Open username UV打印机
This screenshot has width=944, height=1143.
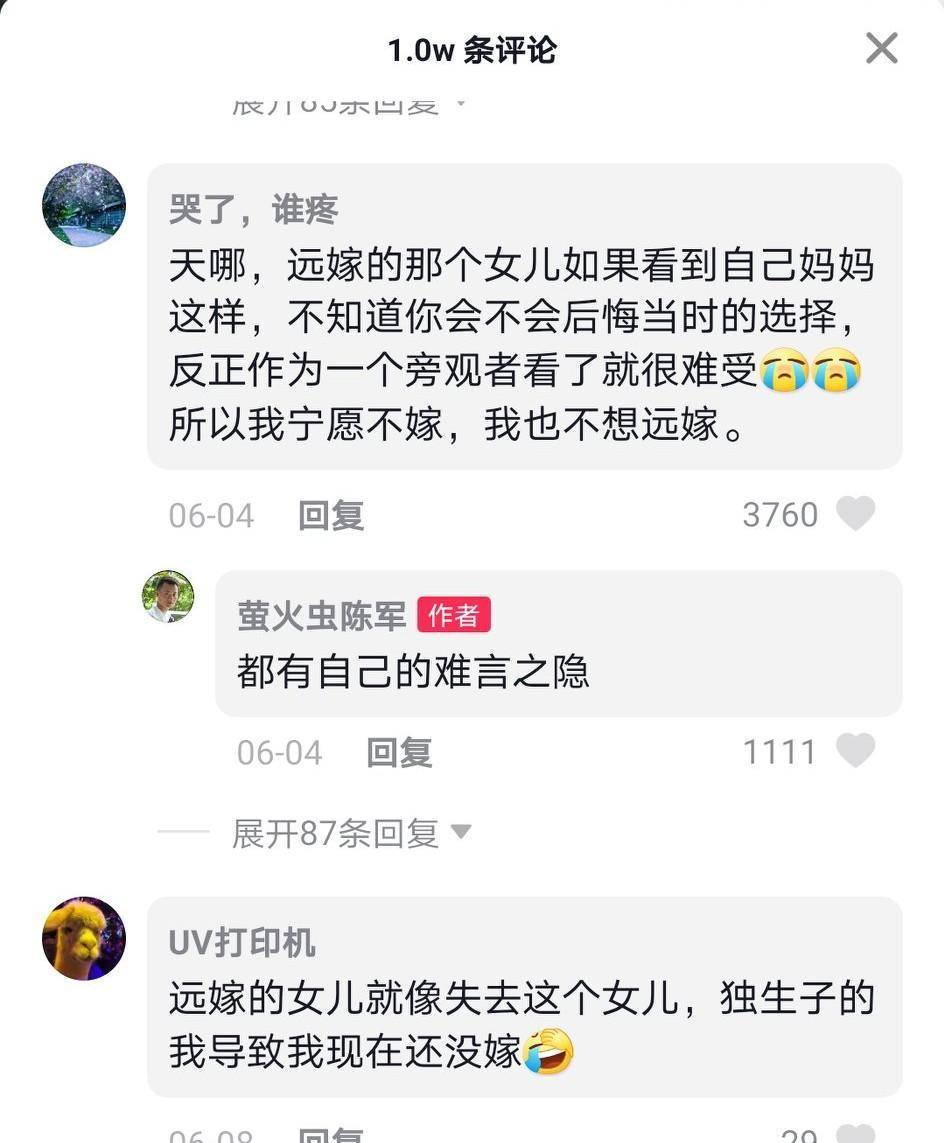(x=242, y=942)
